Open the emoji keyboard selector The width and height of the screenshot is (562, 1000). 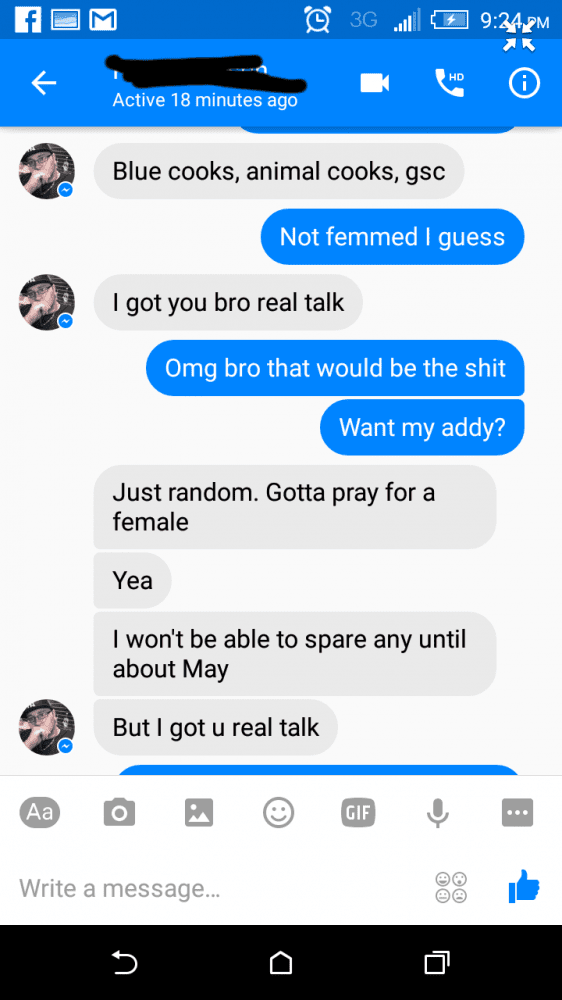(451, 888)
